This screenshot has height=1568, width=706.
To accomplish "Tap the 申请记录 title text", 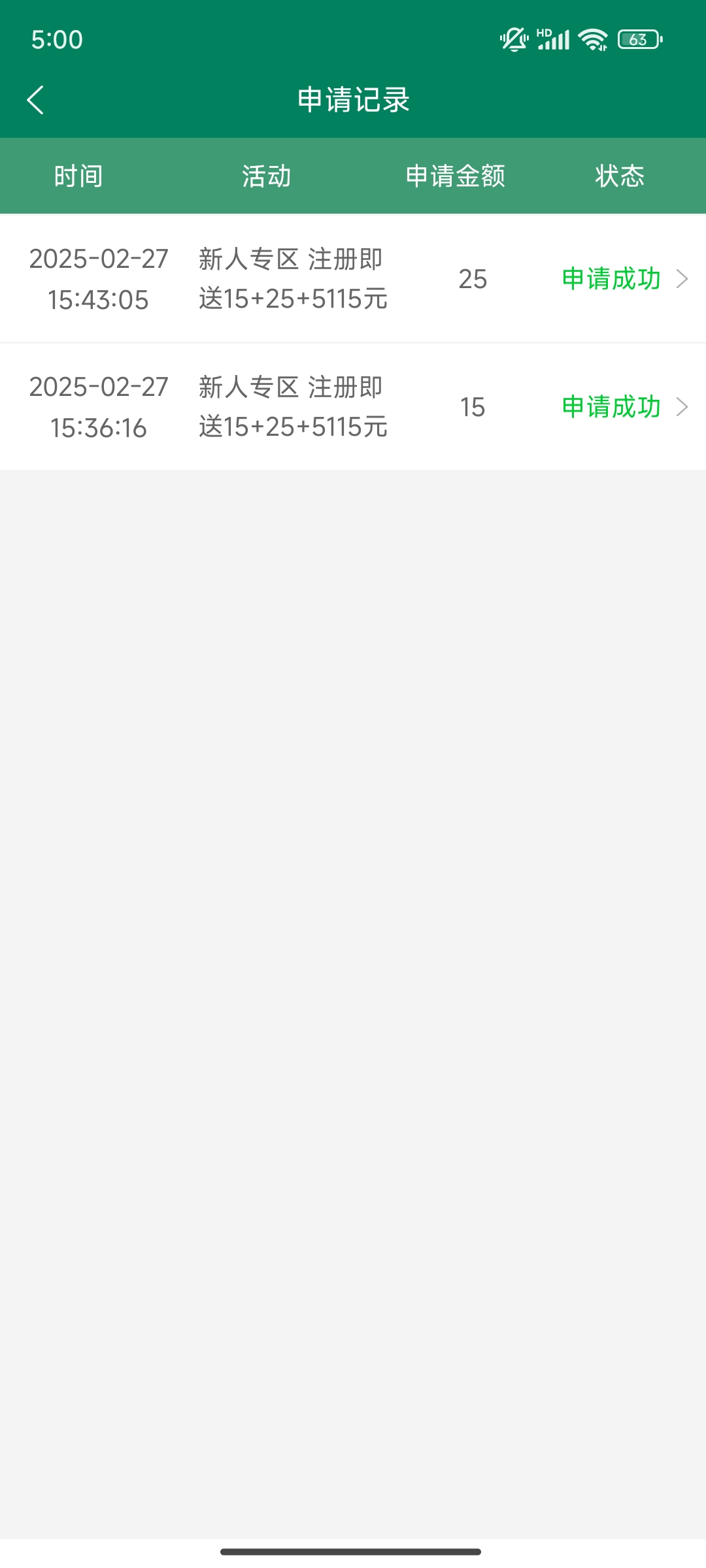I will click(353, 100).
